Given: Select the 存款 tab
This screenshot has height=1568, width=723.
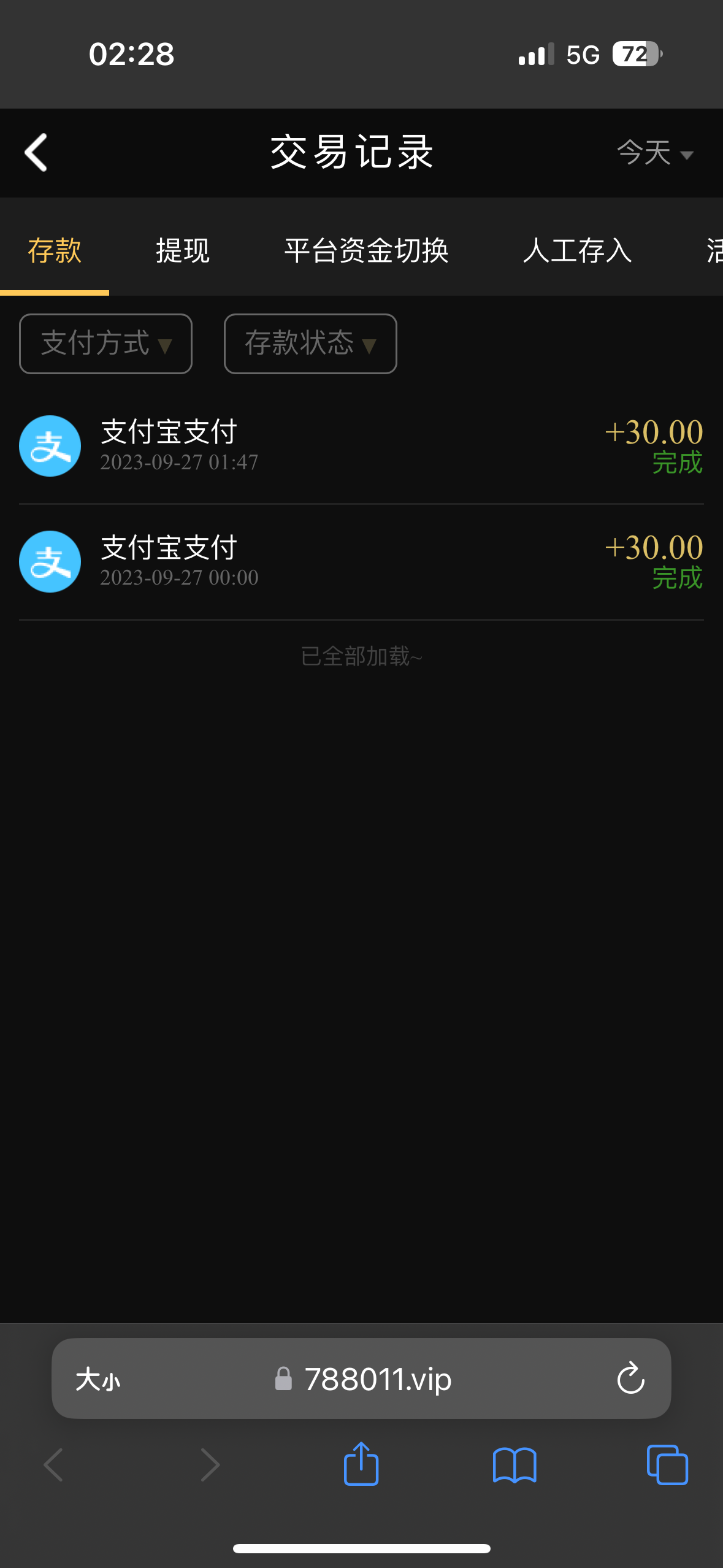Looking at the screenshot, I should click(55, 250).
